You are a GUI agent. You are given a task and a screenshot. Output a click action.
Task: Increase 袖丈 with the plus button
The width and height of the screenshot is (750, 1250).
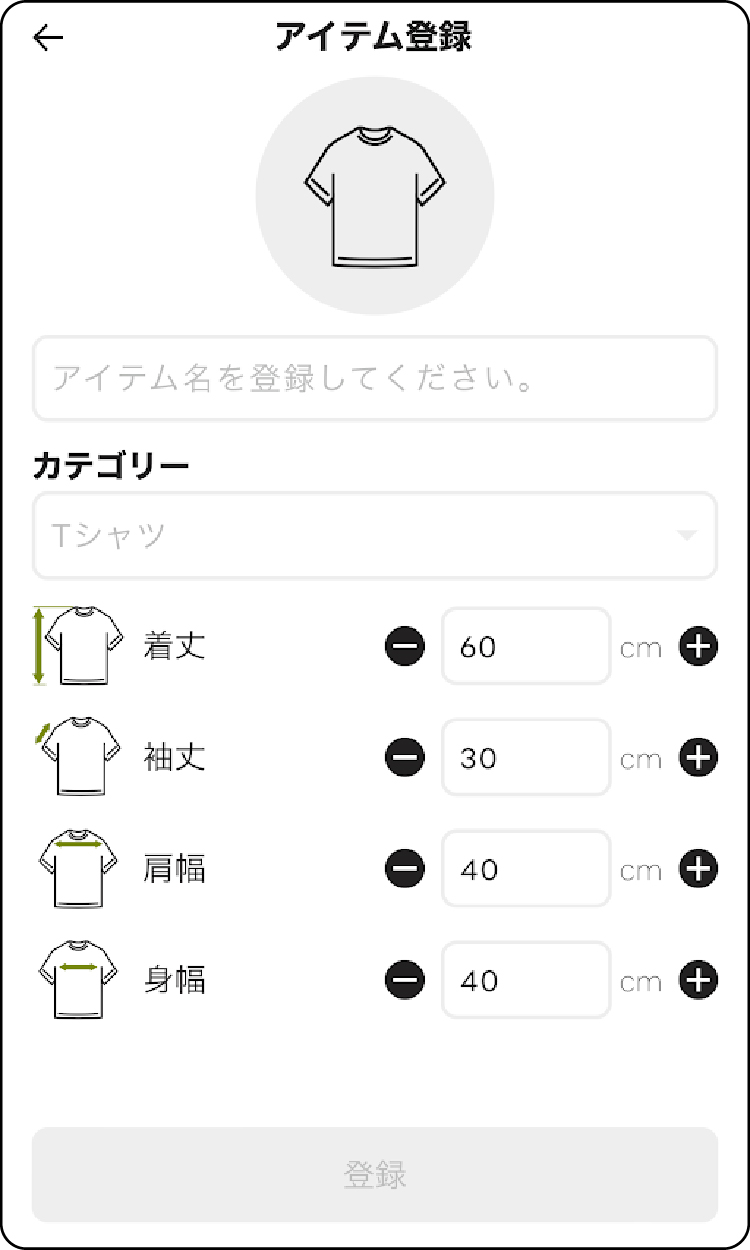coord(699,758)
